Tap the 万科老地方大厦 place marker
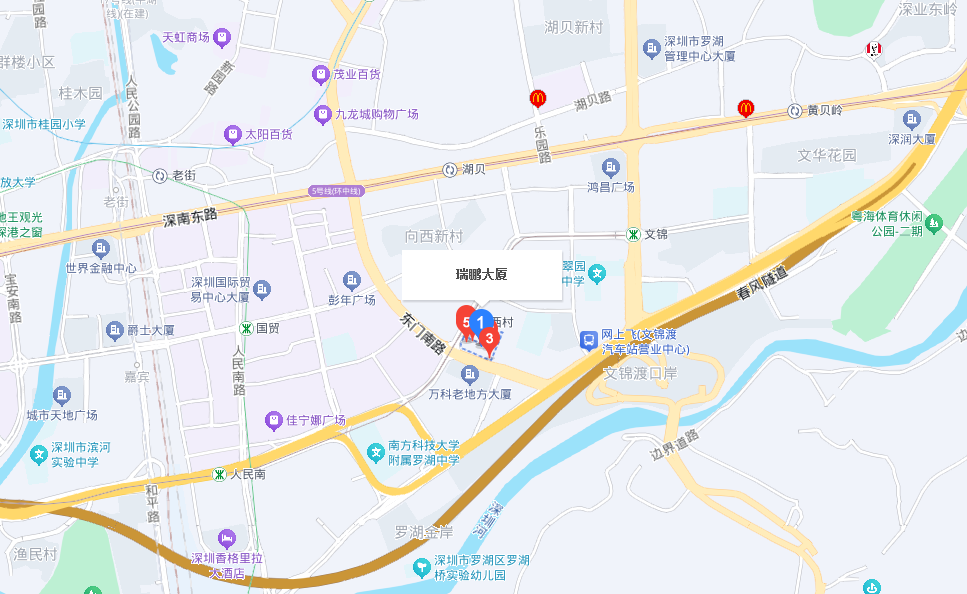This screenshot has width=967, height=594. tap(469, 374)
